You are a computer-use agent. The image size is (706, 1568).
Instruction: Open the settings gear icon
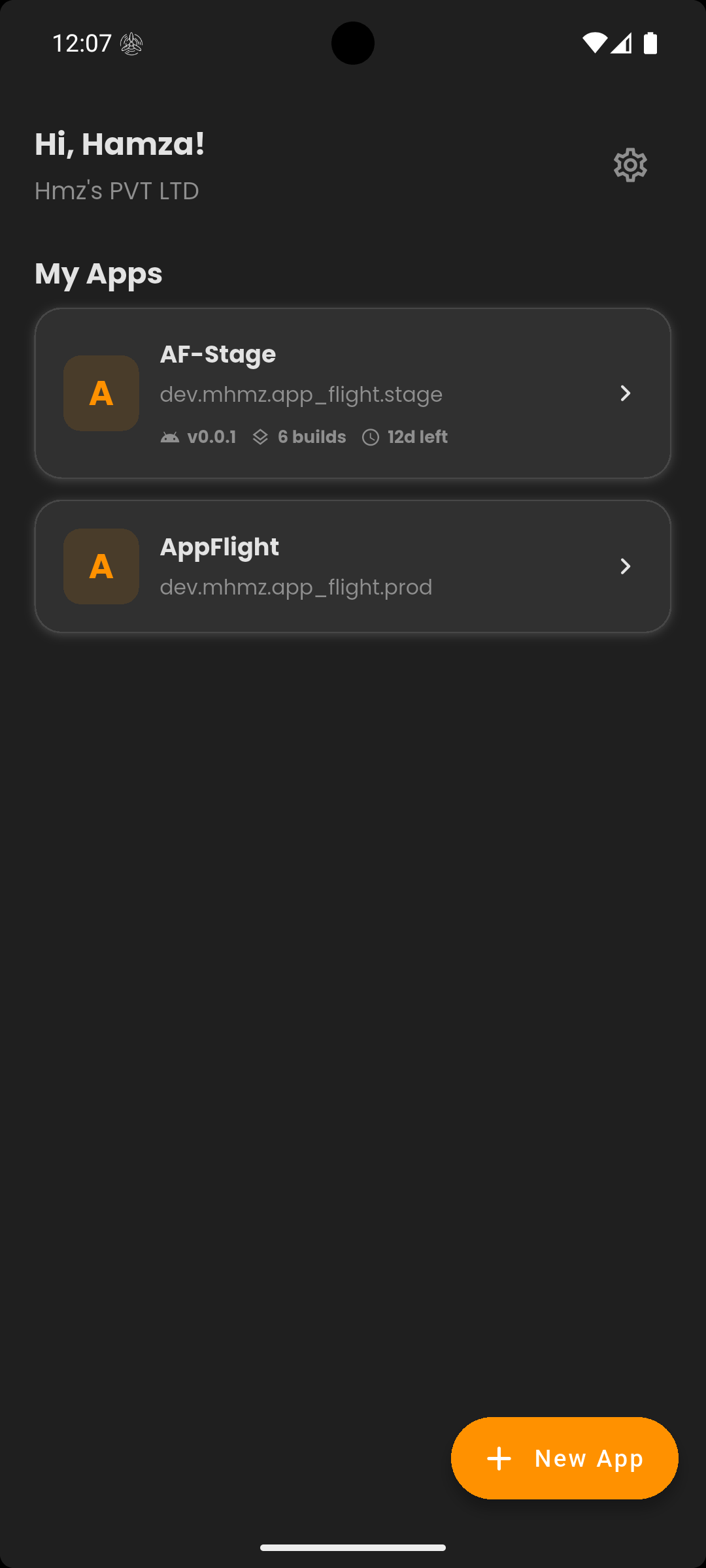[630, 165]
